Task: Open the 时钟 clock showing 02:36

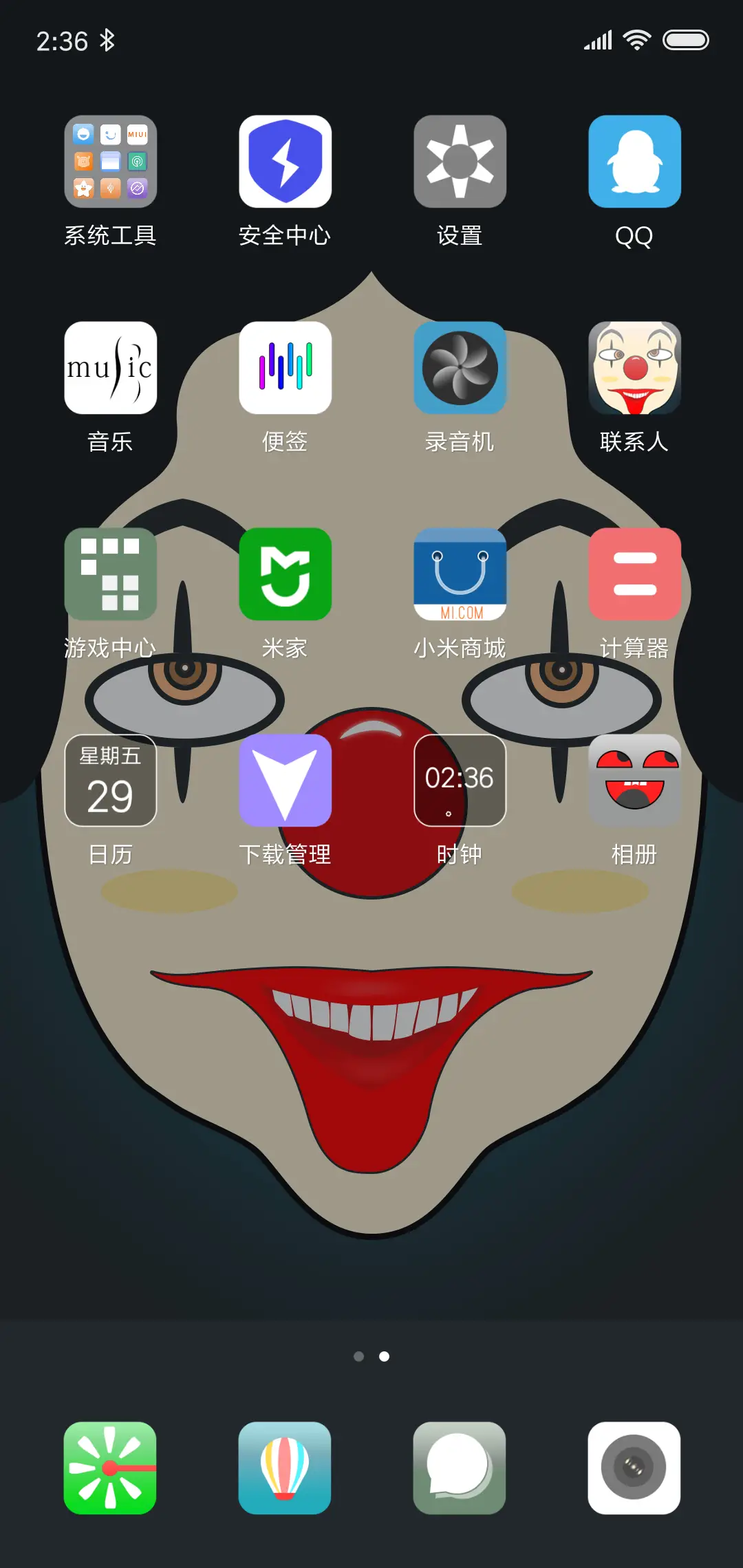Action: point(460,779)
